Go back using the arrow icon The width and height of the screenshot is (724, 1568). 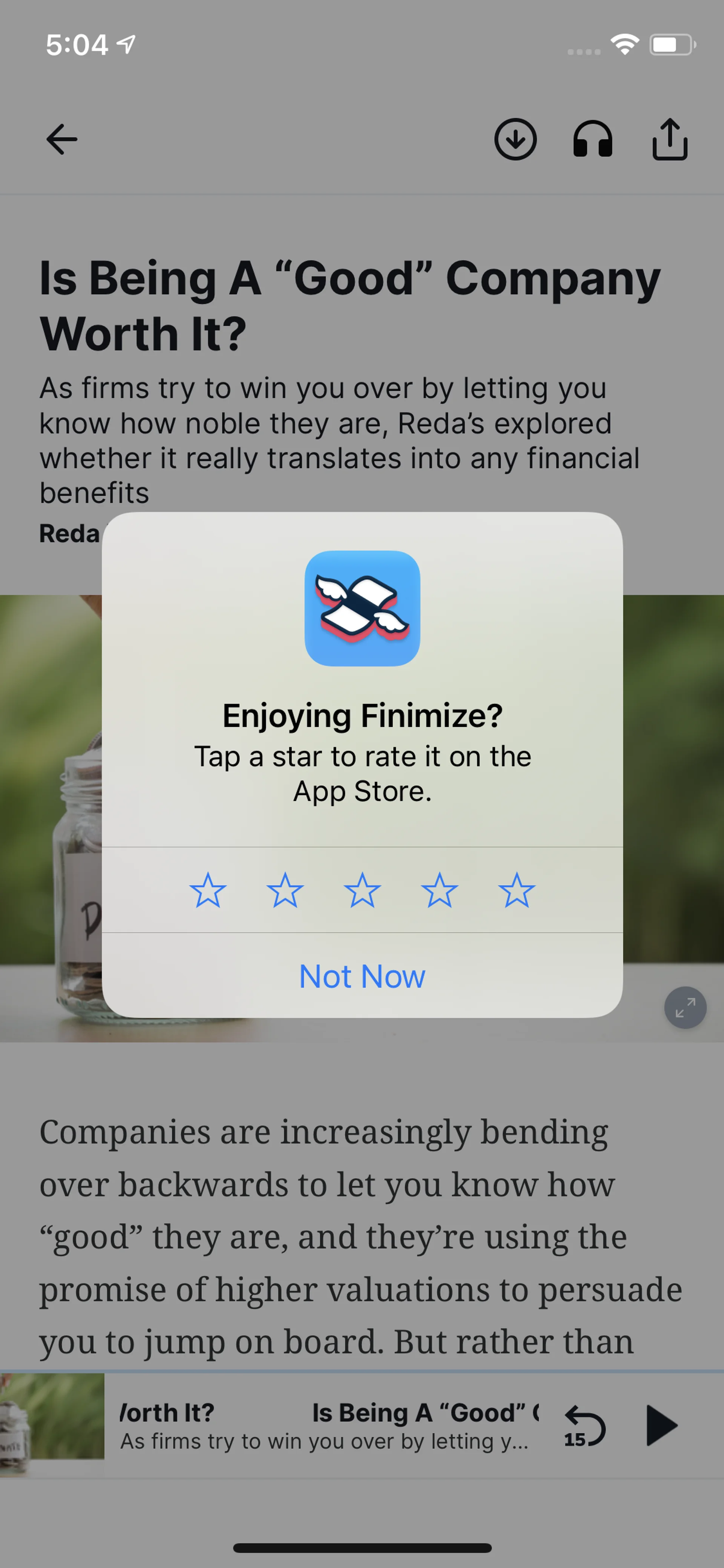[61, 140]
